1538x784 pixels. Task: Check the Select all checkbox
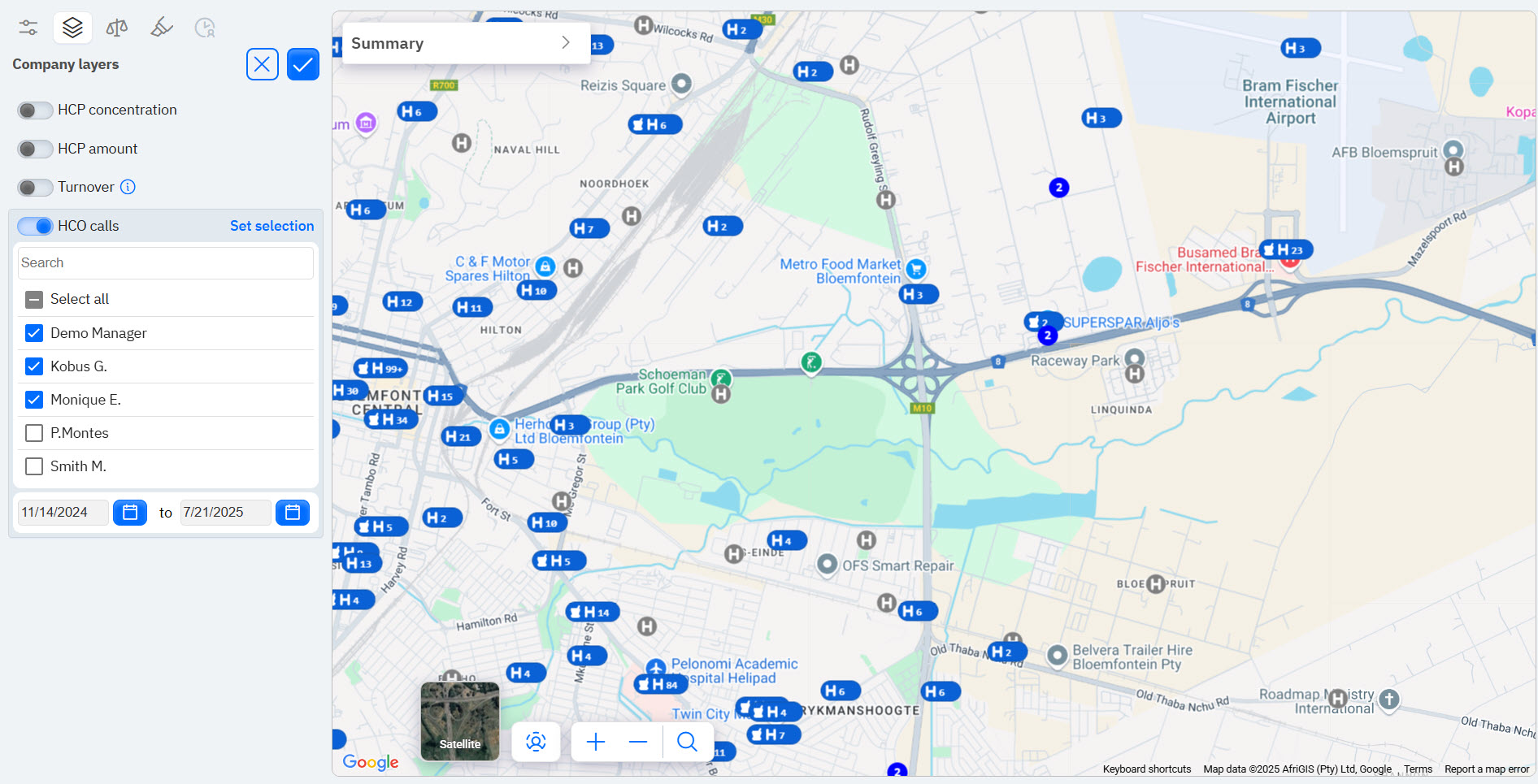click(34, 300)
